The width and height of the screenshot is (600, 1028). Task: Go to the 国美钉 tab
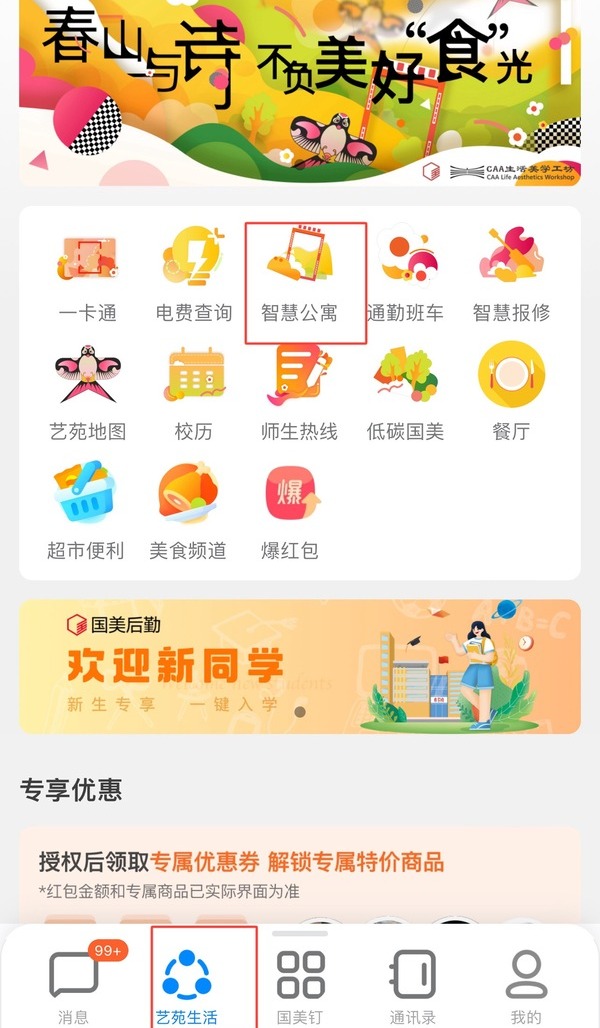[x=301, y=983]
